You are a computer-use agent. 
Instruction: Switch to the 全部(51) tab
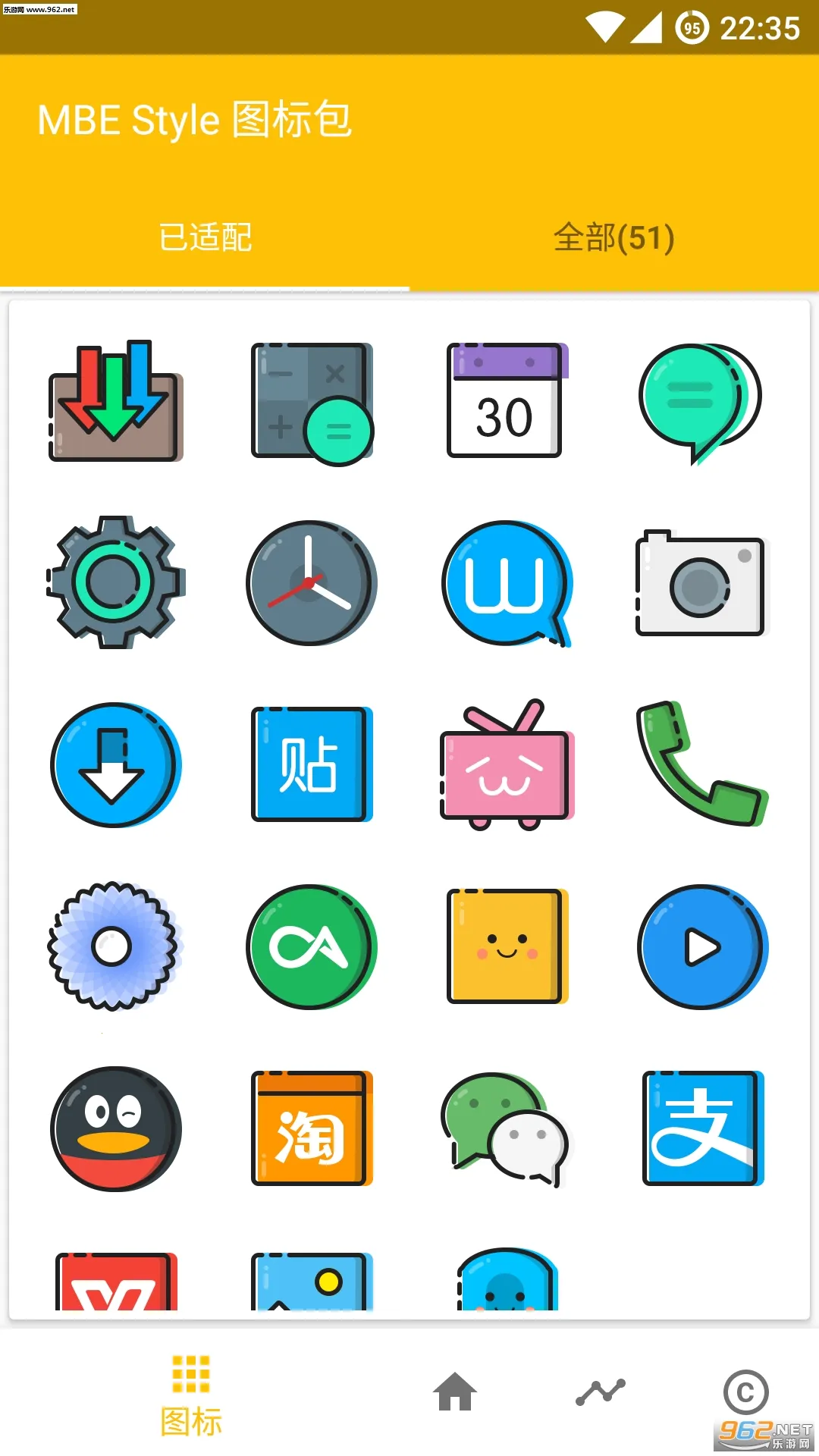(613, 238)
